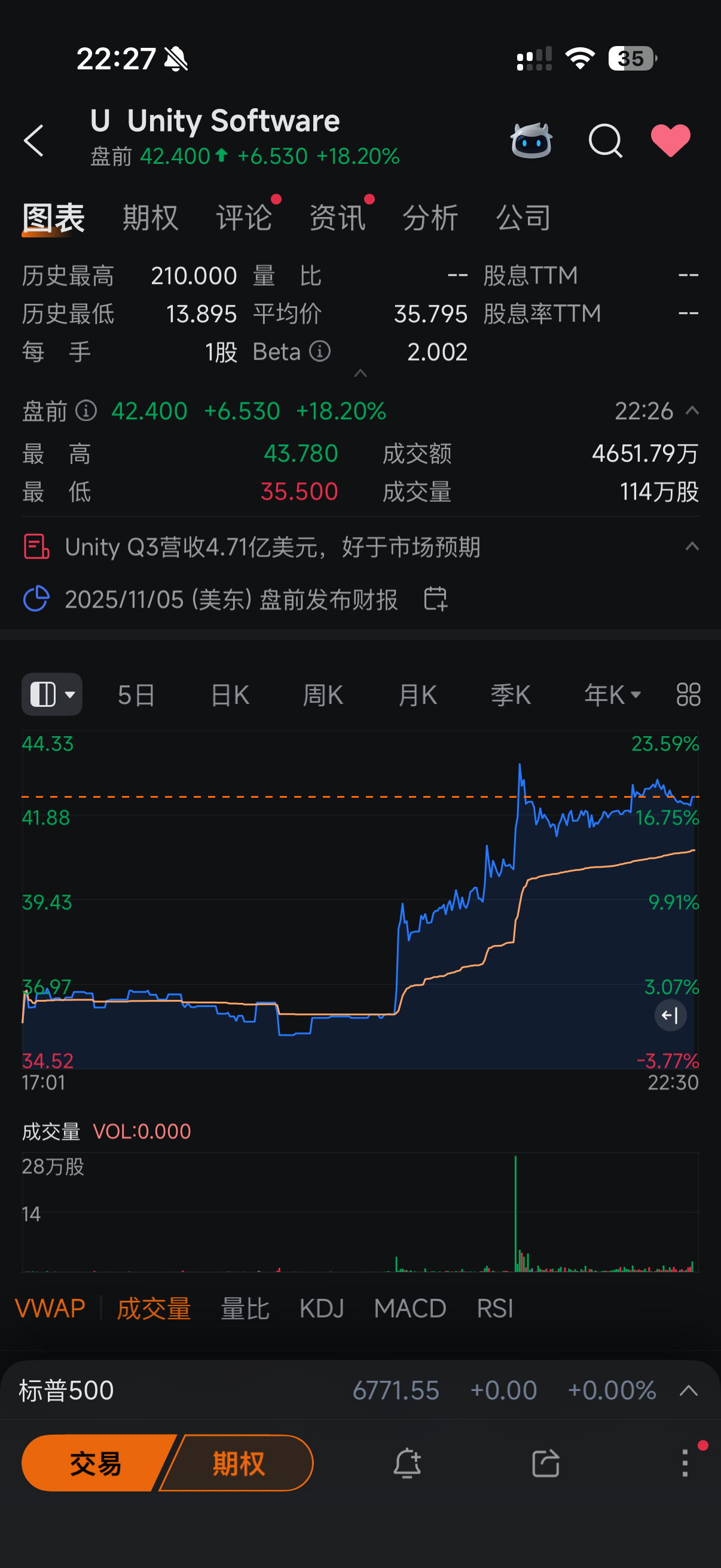This screenshot has height=1568, width=721.
Task: Open the 年K dropdown
Action: point(612,694)
